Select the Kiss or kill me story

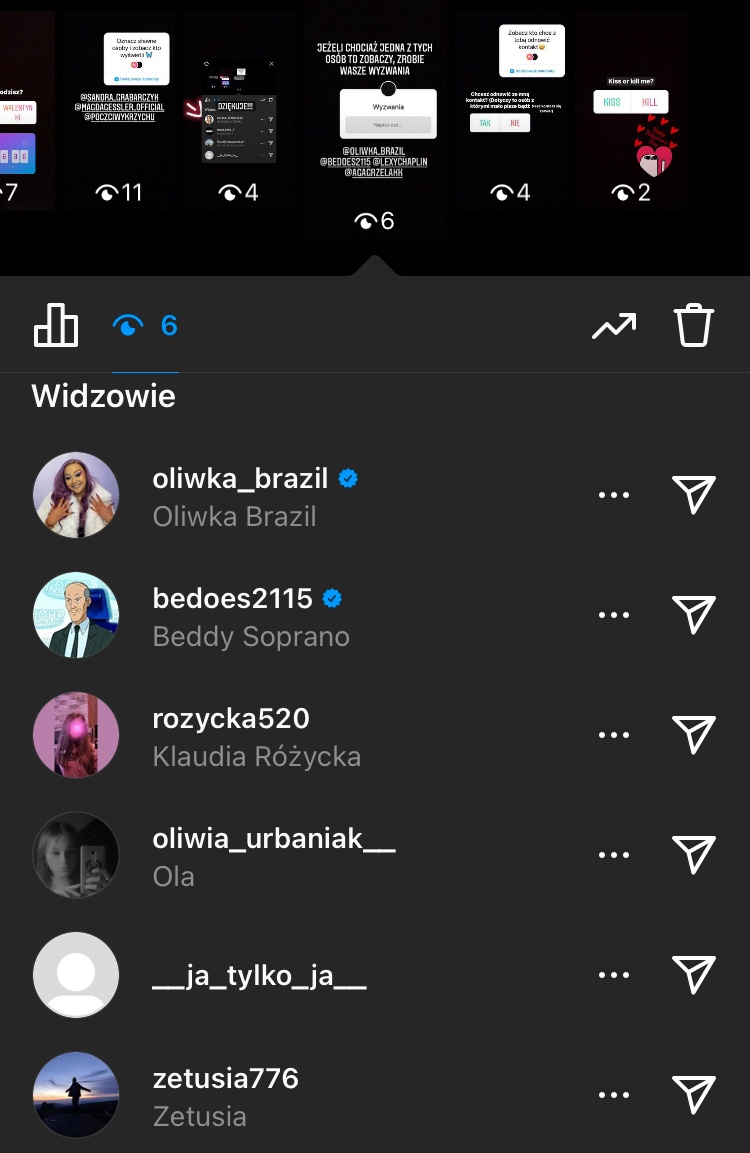pos(630,110)
